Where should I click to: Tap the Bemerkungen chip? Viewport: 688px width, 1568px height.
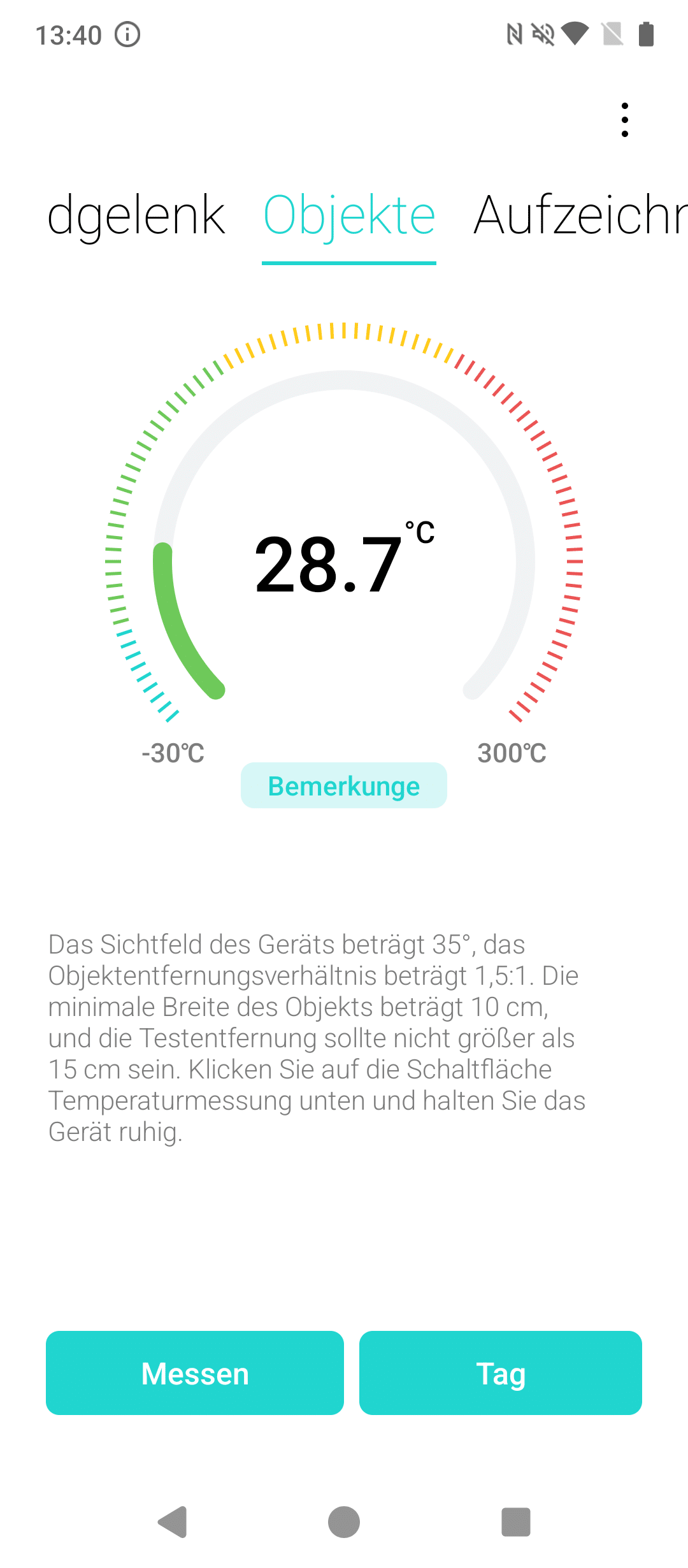tap(344, 785)
